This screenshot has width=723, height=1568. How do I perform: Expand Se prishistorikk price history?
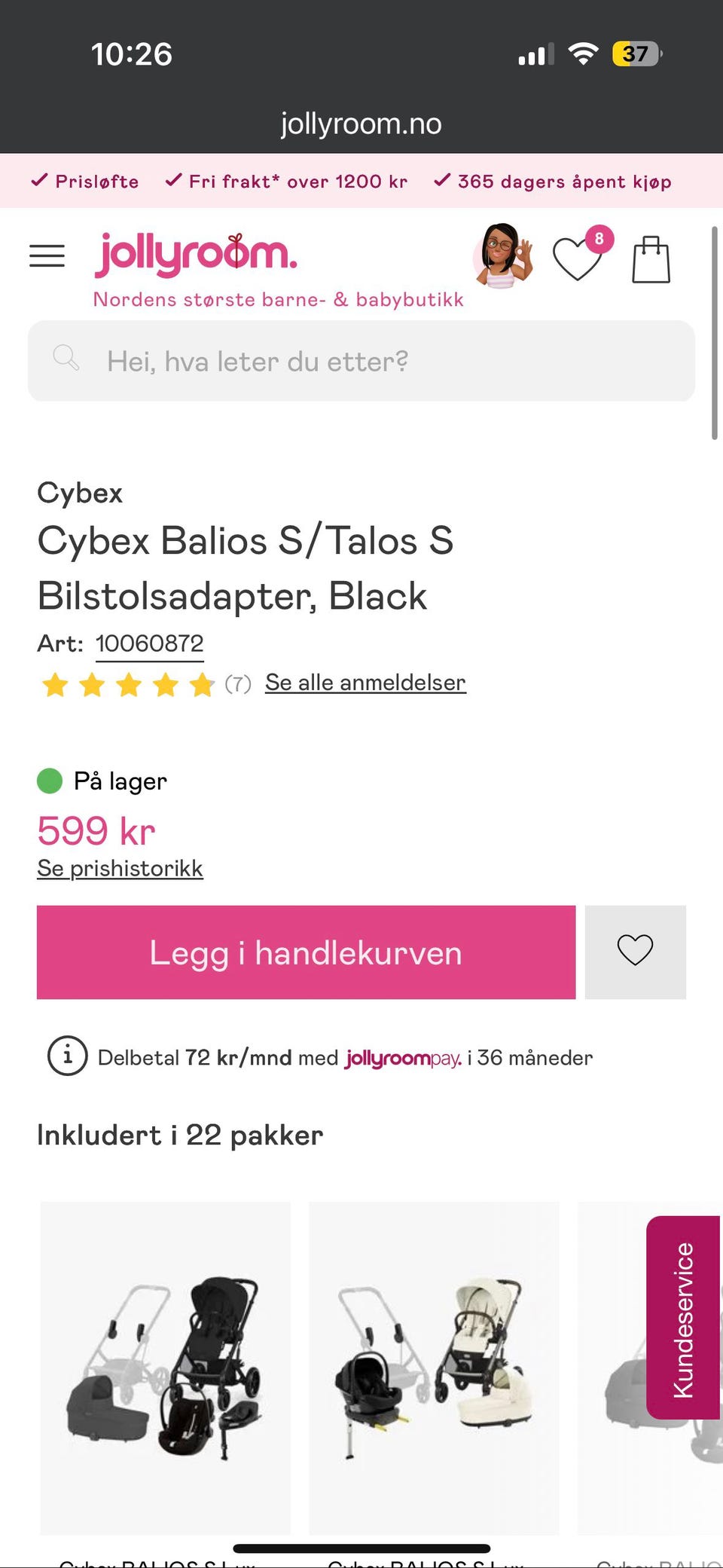120,867
